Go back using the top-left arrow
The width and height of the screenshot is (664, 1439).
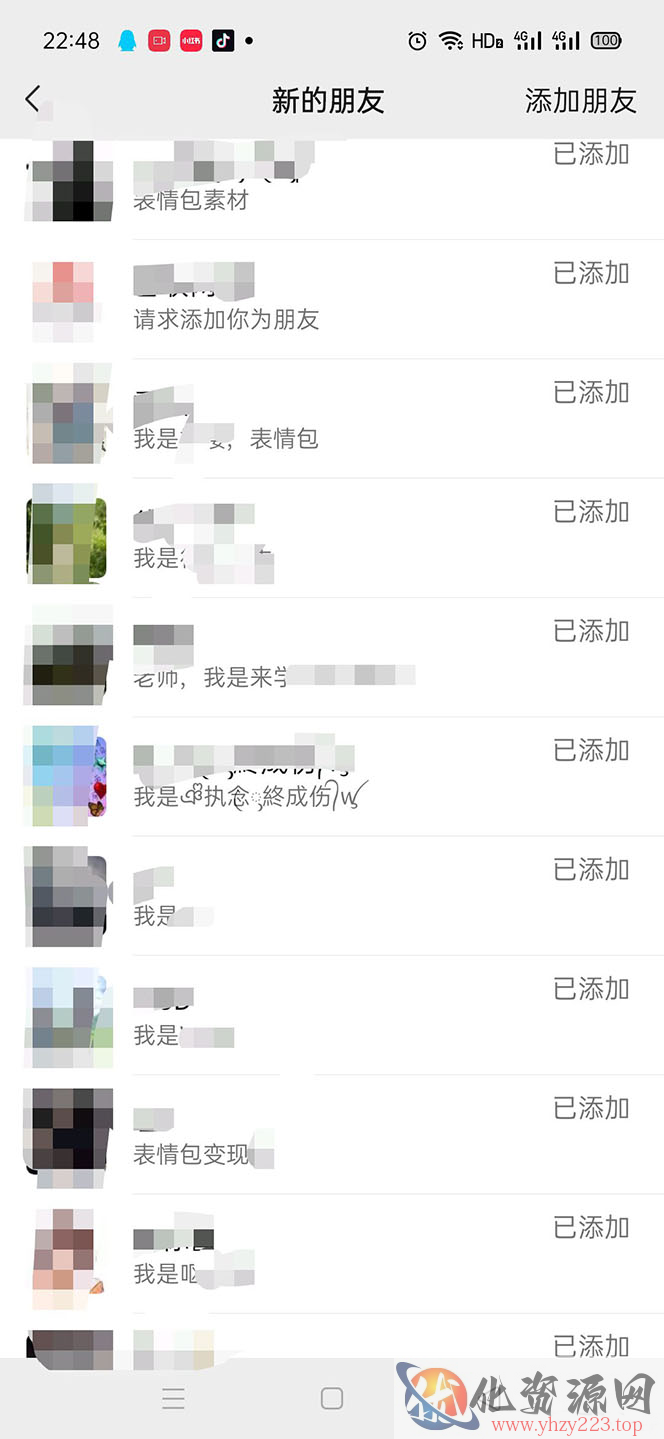tap(33, 99)
